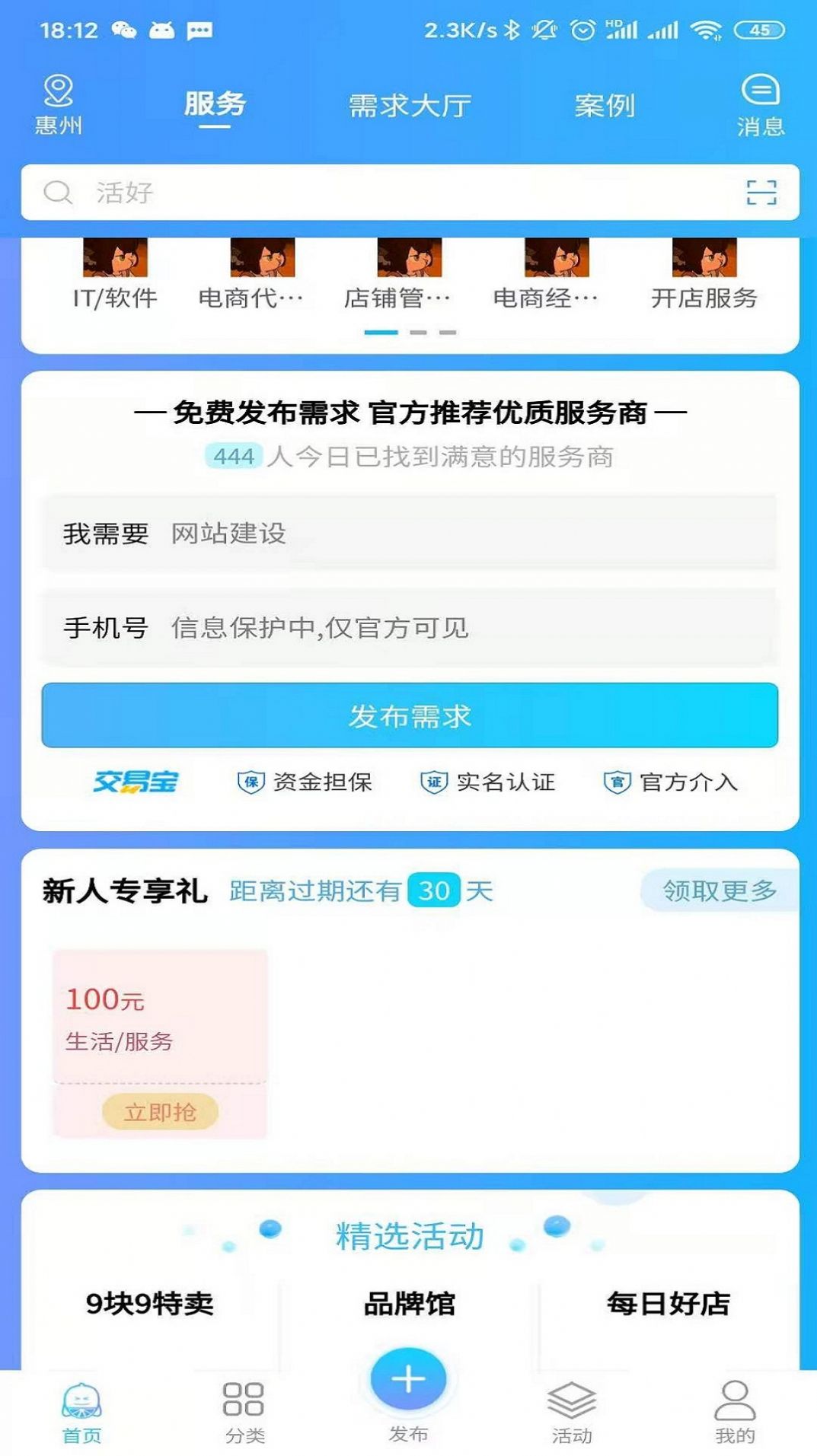Switch to the 需求大厅 tab
Image resolution: width=817 pixels, height=1456 pixels.
coord(410,107)
